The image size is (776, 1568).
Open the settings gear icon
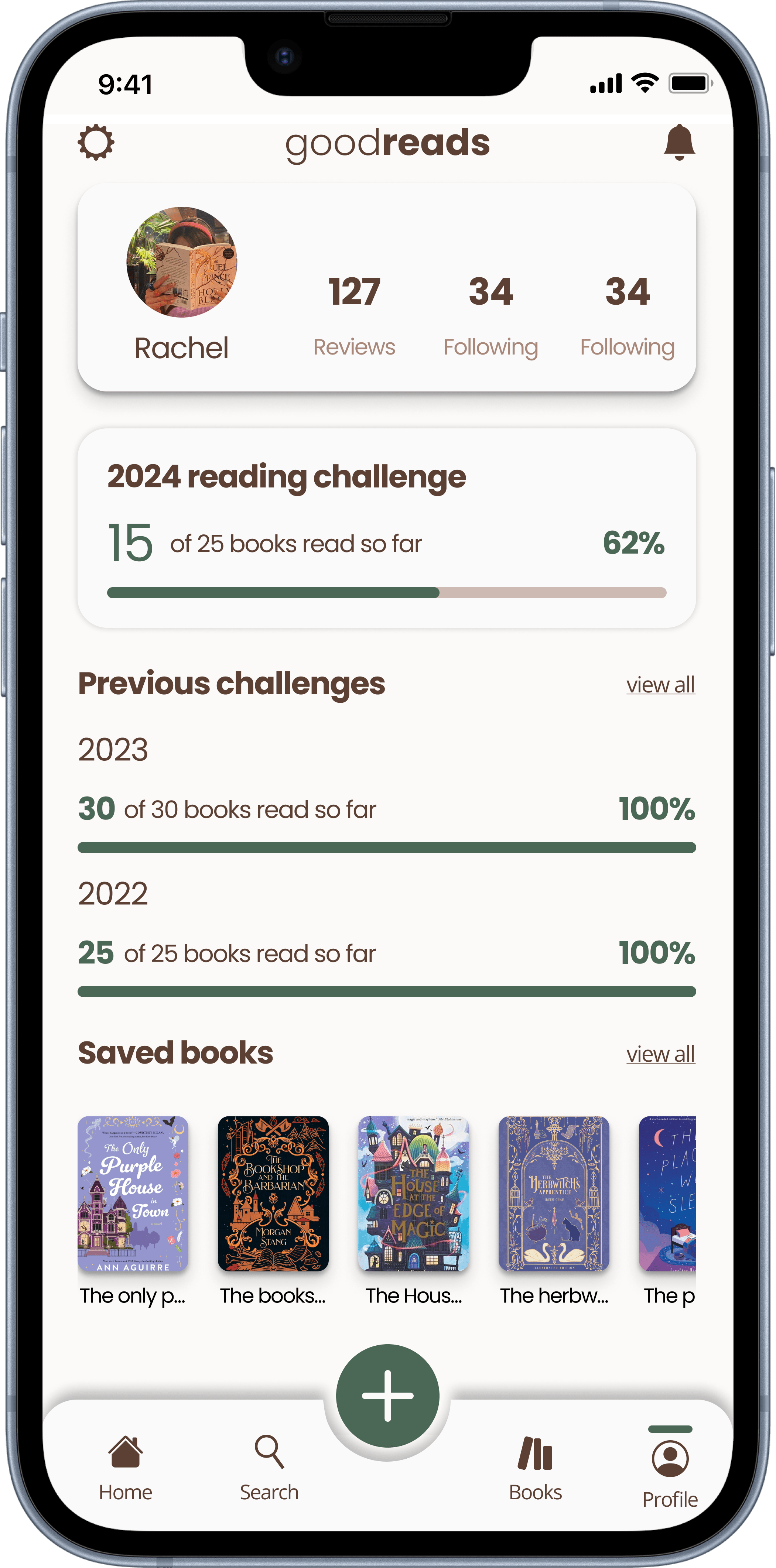96,143
